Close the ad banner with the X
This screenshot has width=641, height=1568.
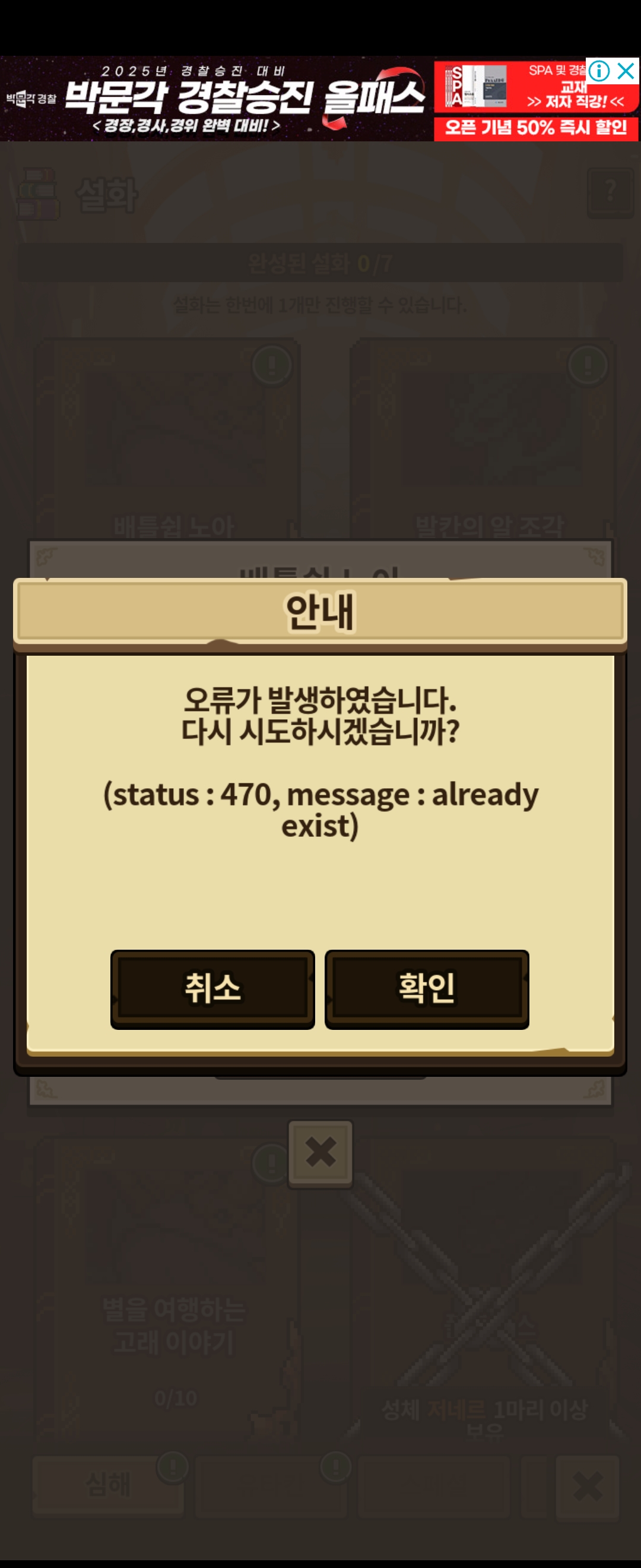pos(626,71)
